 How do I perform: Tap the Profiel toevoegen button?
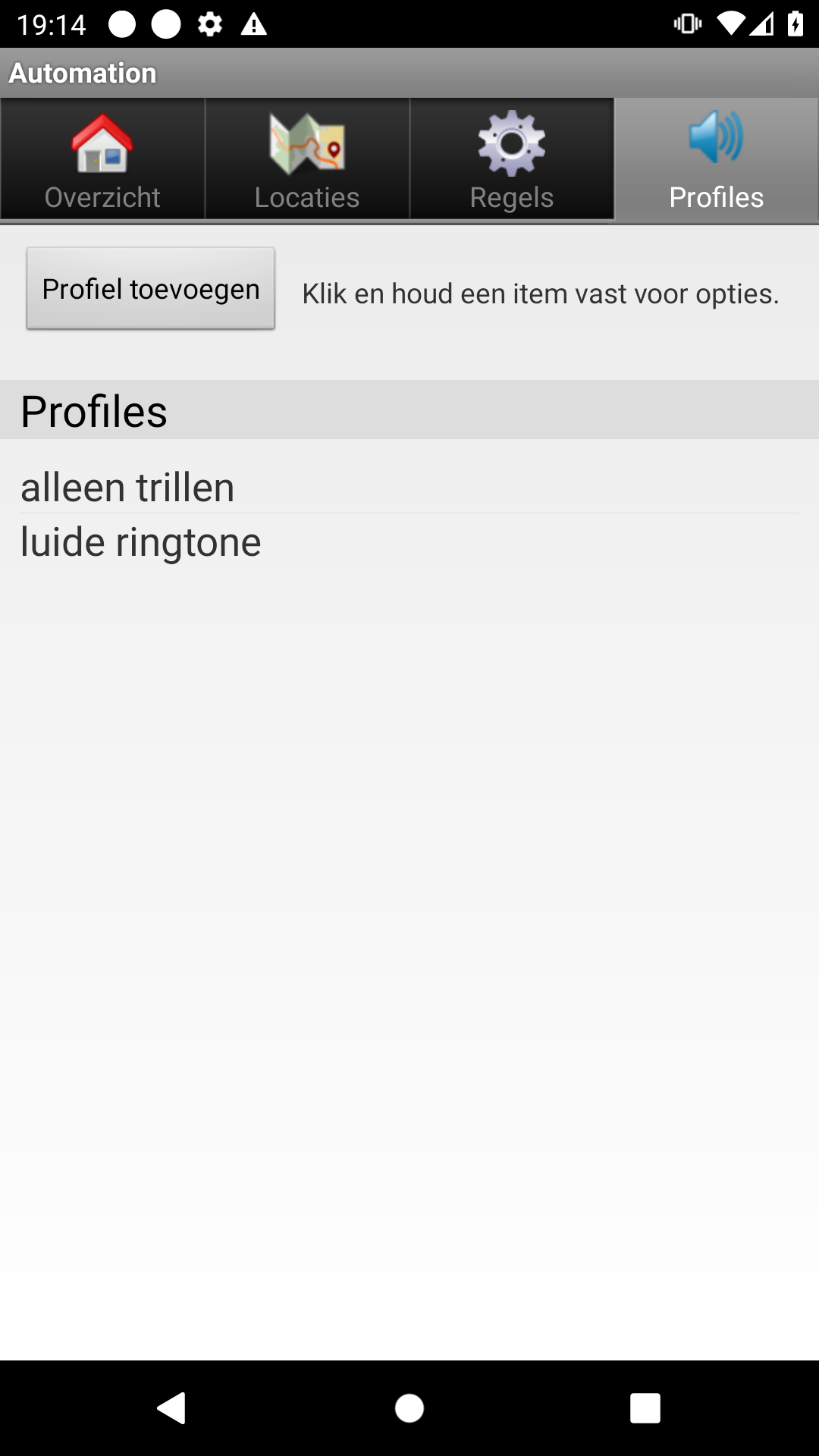(x=151, y=289)
